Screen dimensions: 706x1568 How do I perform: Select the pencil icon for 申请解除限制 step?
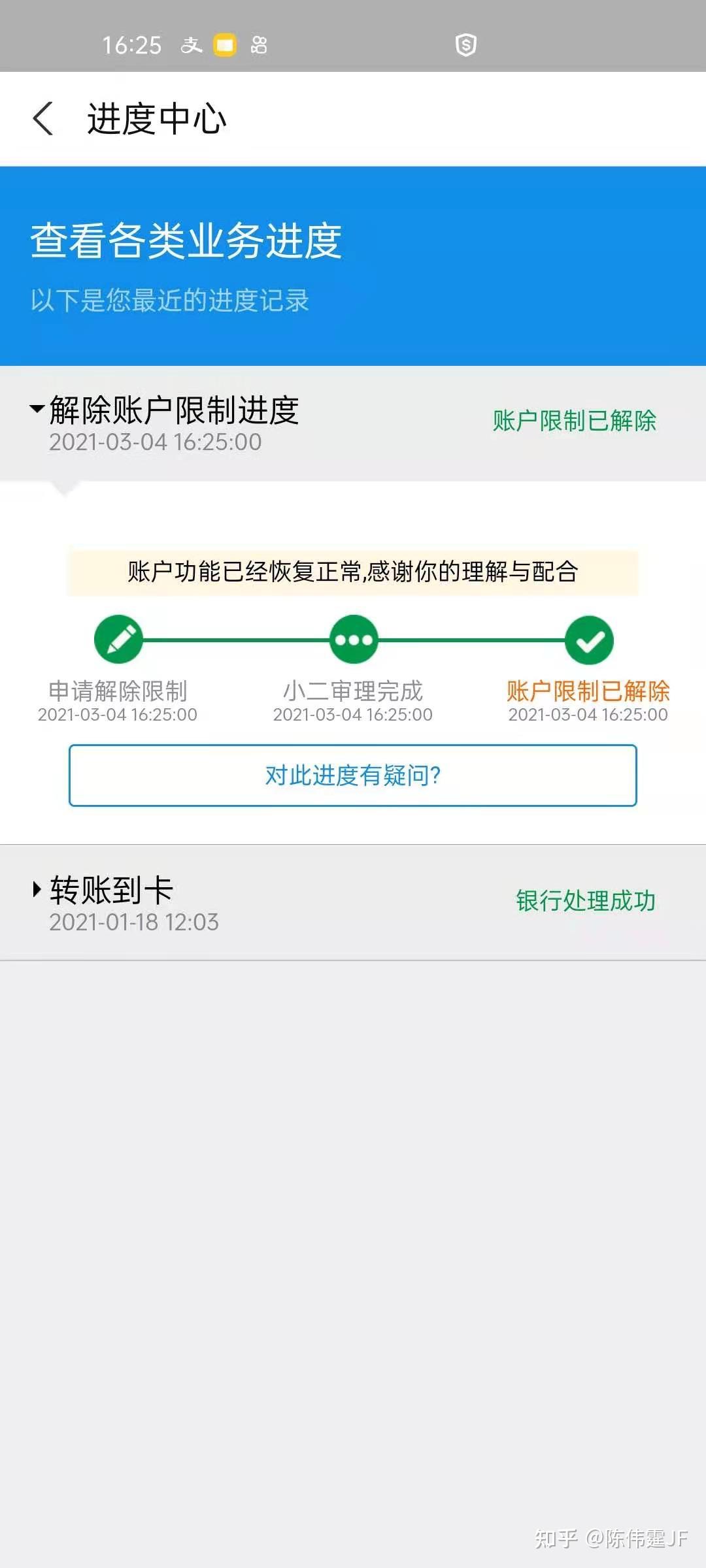pyautogui.click(x=118, y=639)
